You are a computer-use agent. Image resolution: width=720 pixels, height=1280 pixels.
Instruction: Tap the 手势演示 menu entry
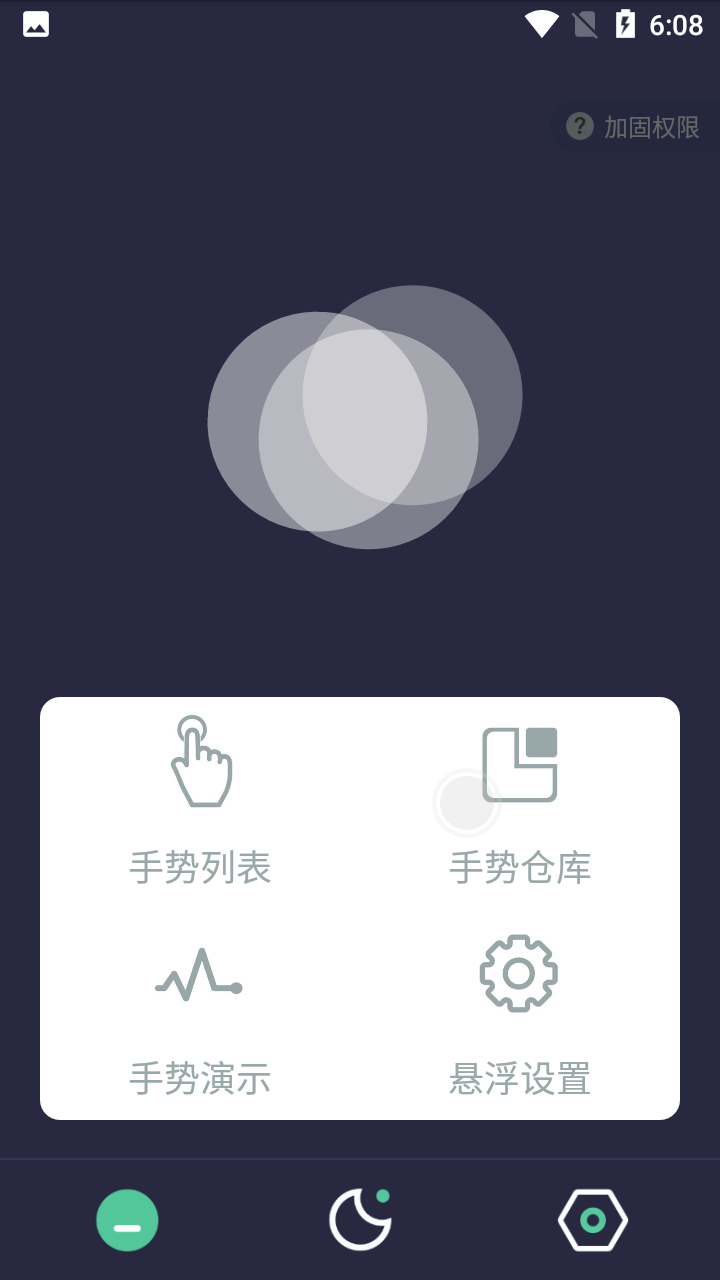coord(200,1078)
